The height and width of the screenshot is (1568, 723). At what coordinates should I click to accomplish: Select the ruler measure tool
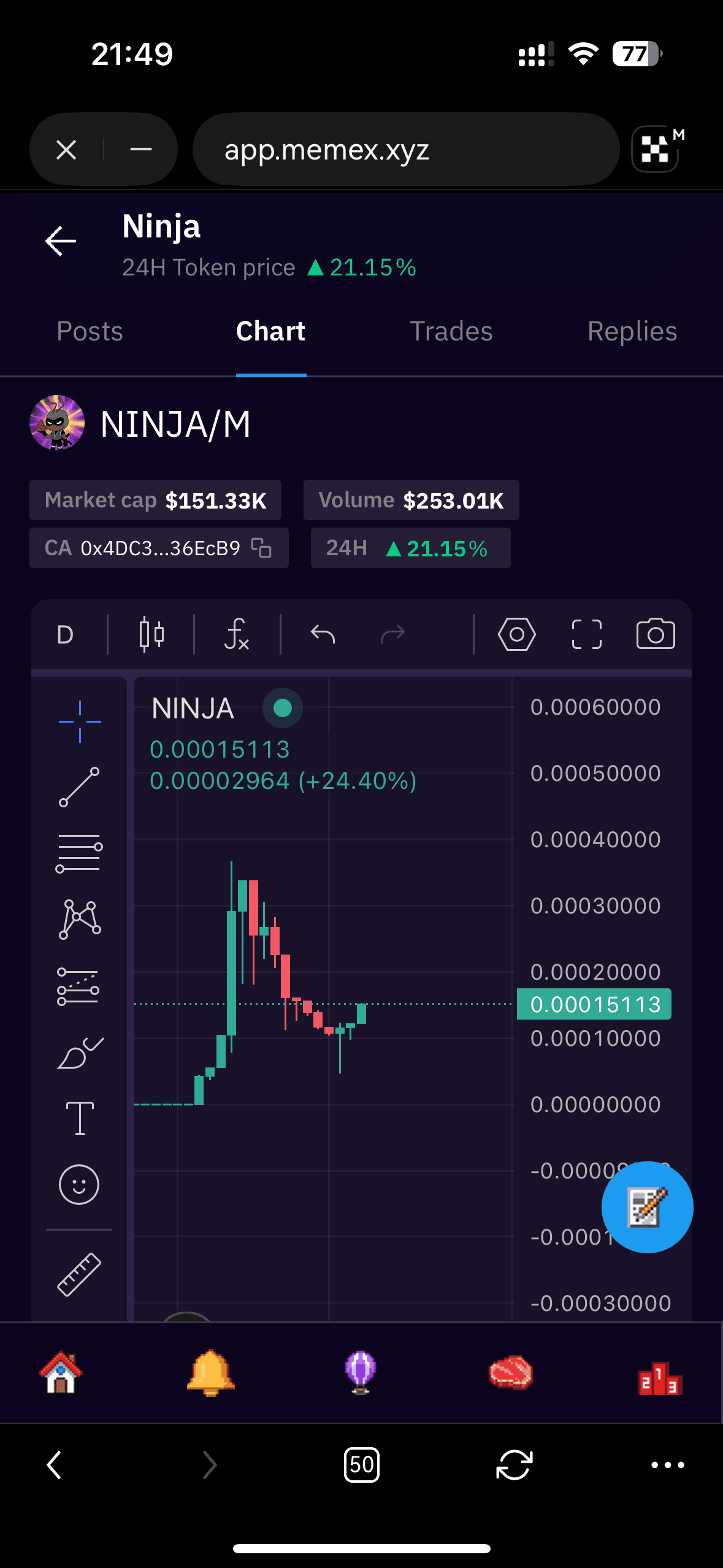click(x=79, y=1274)
